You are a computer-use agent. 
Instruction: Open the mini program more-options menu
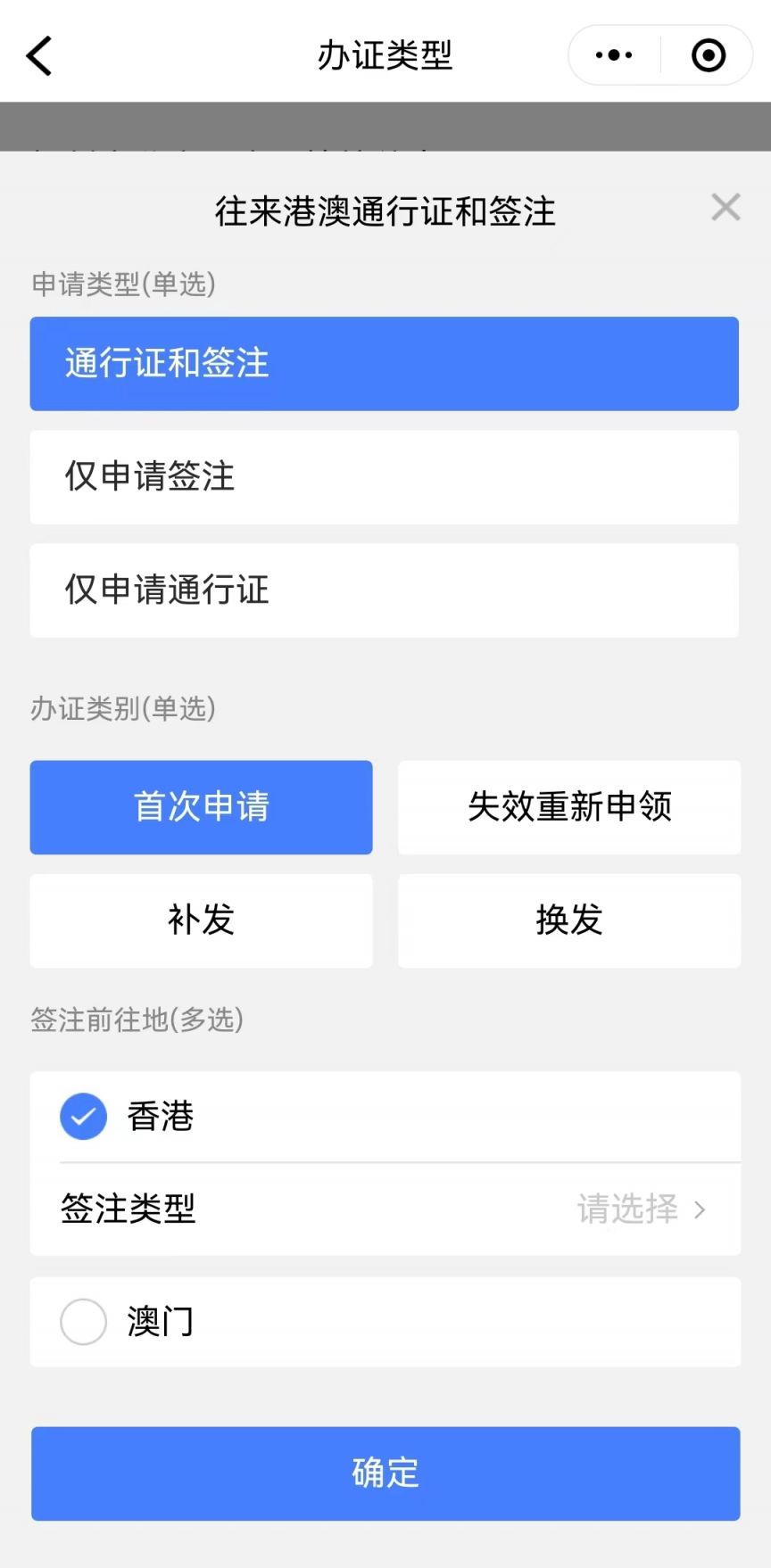coord(614,55)
